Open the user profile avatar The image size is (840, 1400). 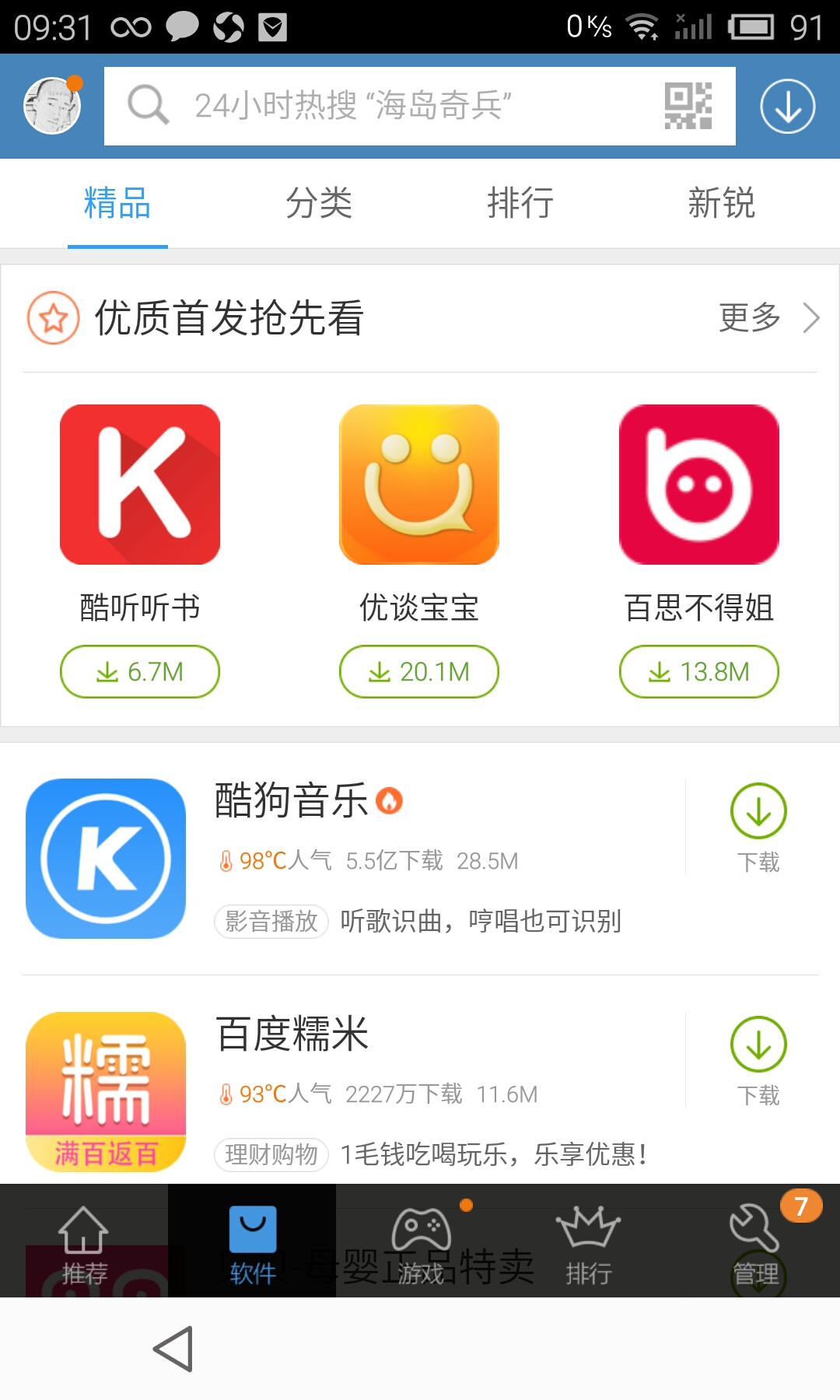pyautogui.click(x=52, y=106)
